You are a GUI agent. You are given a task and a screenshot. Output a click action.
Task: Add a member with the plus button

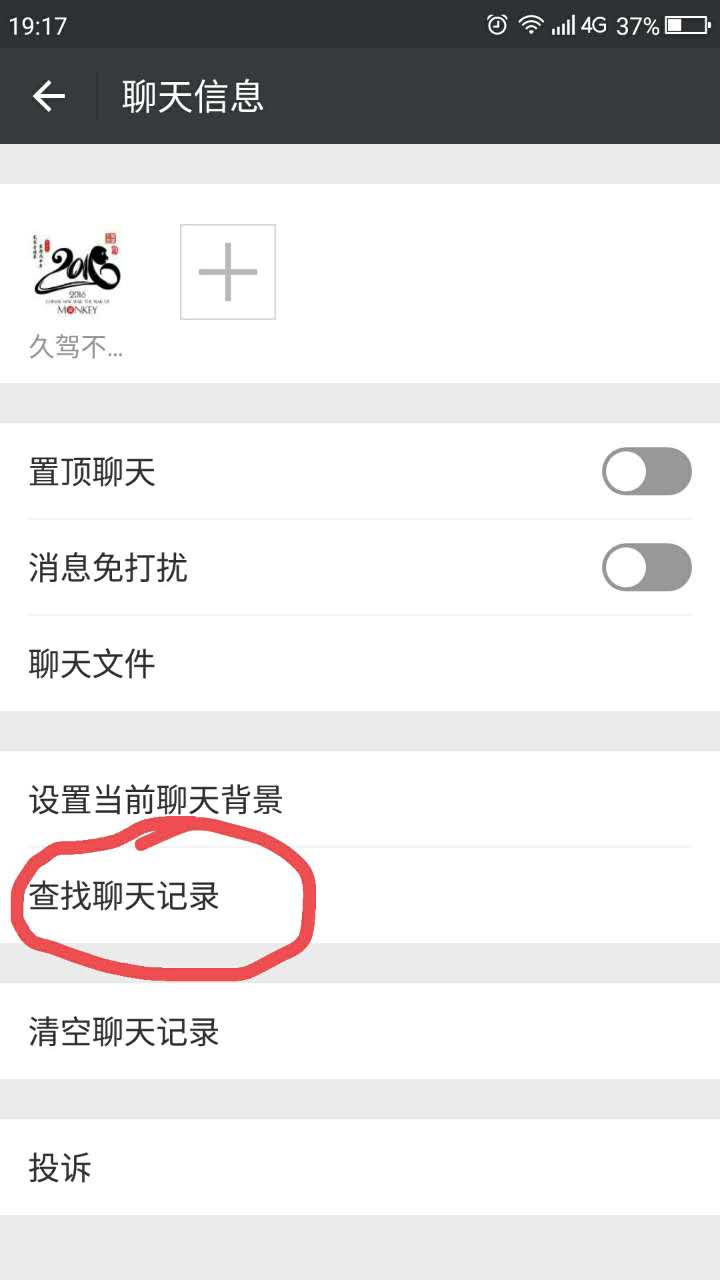click(228, 271)
